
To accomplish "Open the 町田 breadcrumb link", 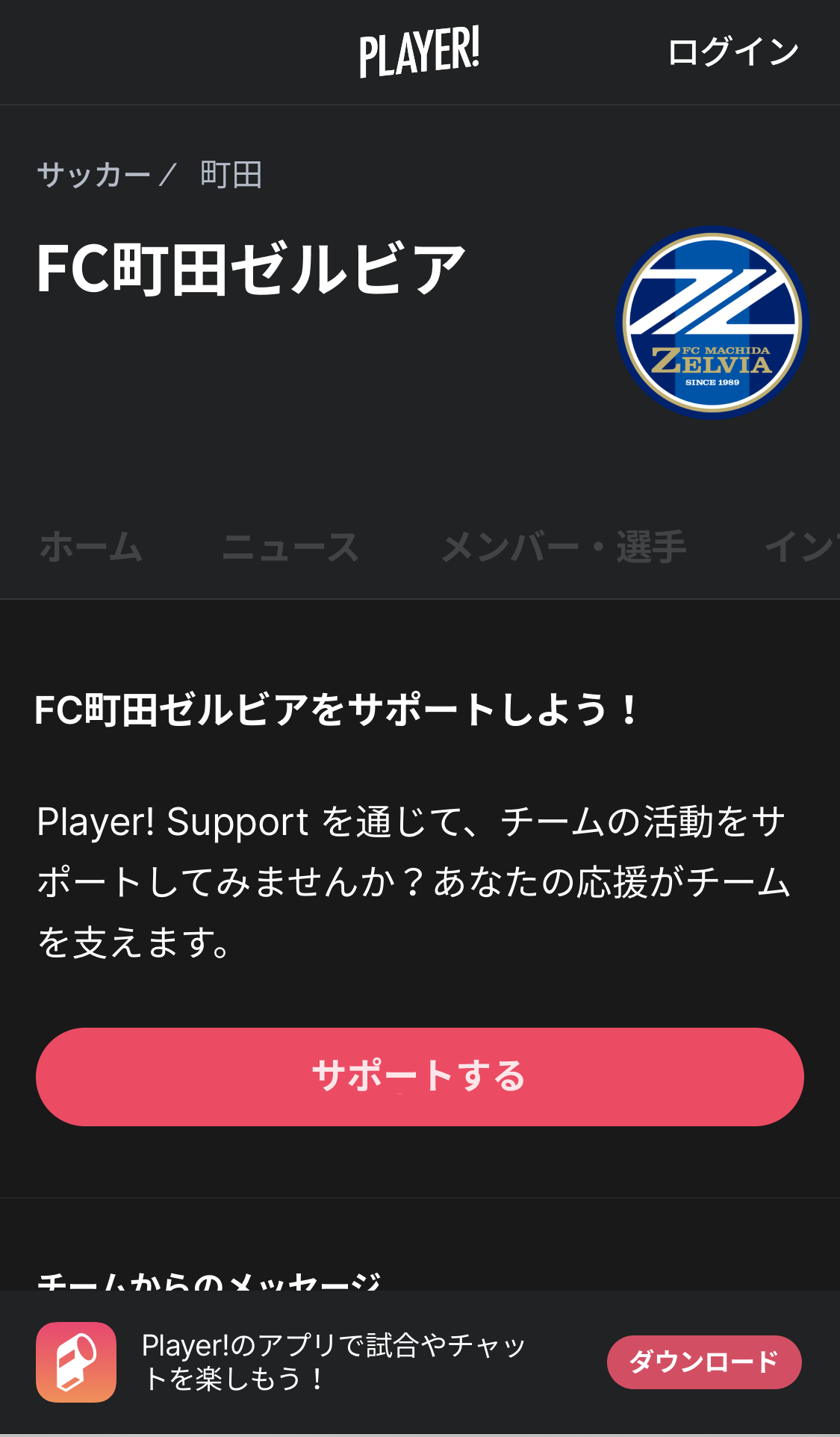I will pos(231,175).
